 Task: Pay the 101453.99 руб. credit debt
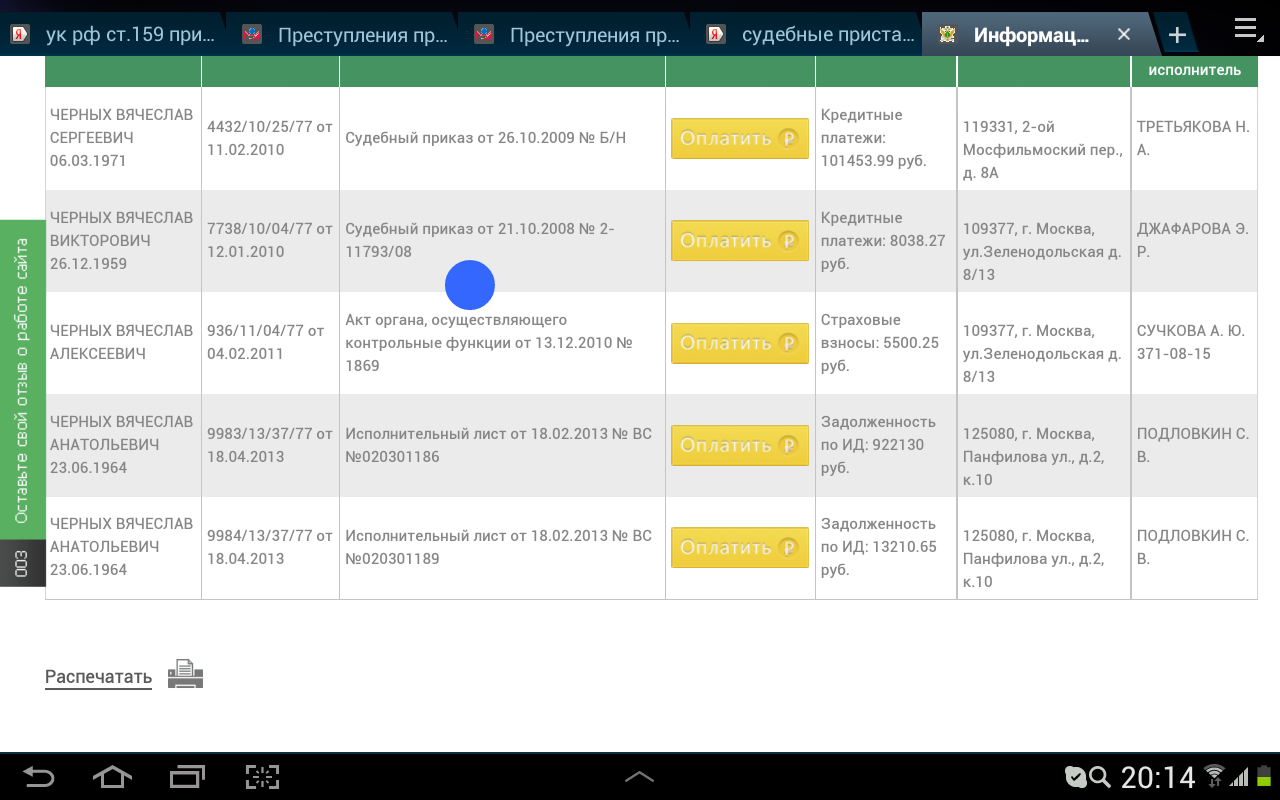point(739,139)
